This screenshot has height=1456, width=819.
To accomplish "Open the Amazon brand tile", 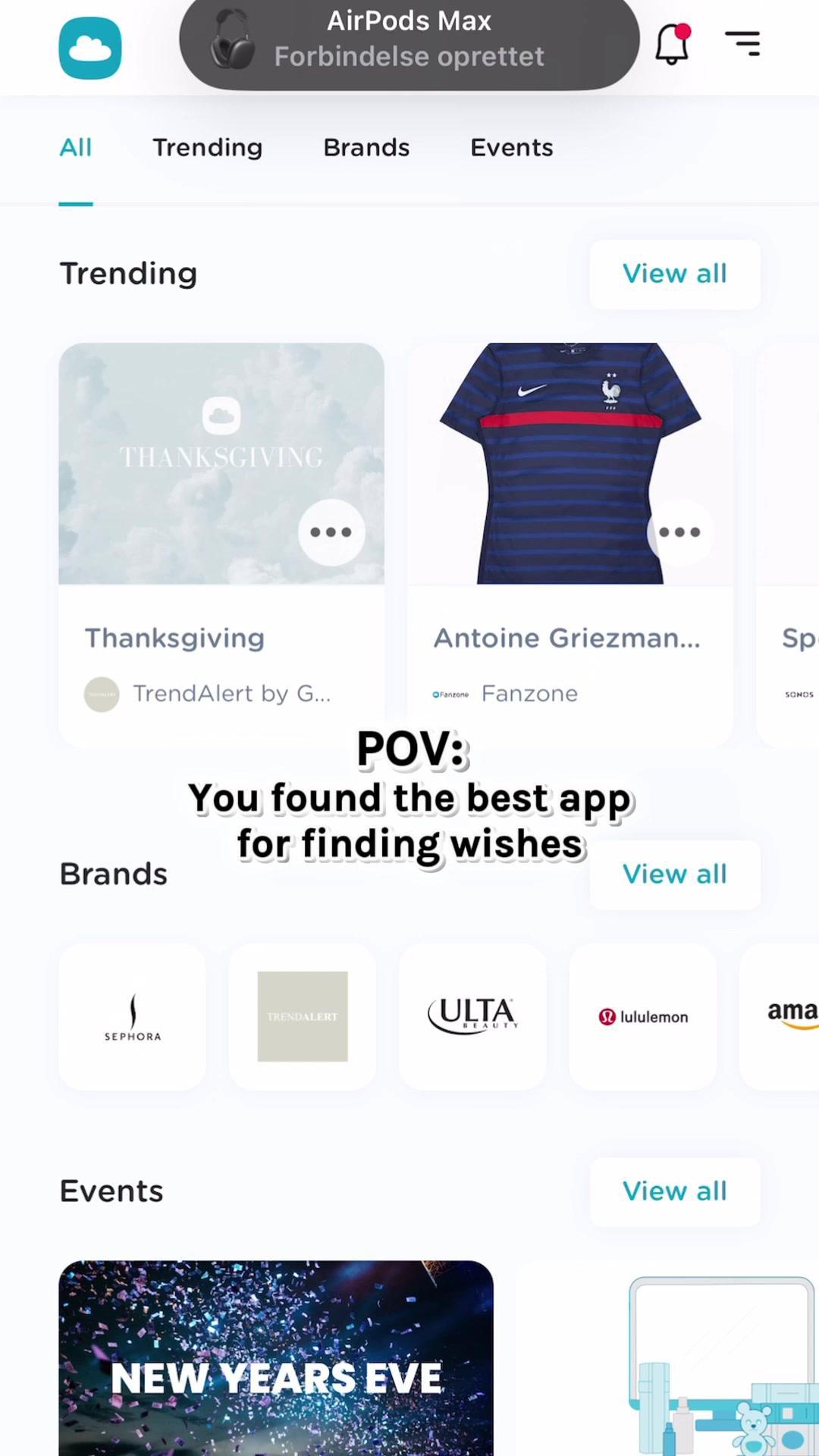I will point(789,1016).
